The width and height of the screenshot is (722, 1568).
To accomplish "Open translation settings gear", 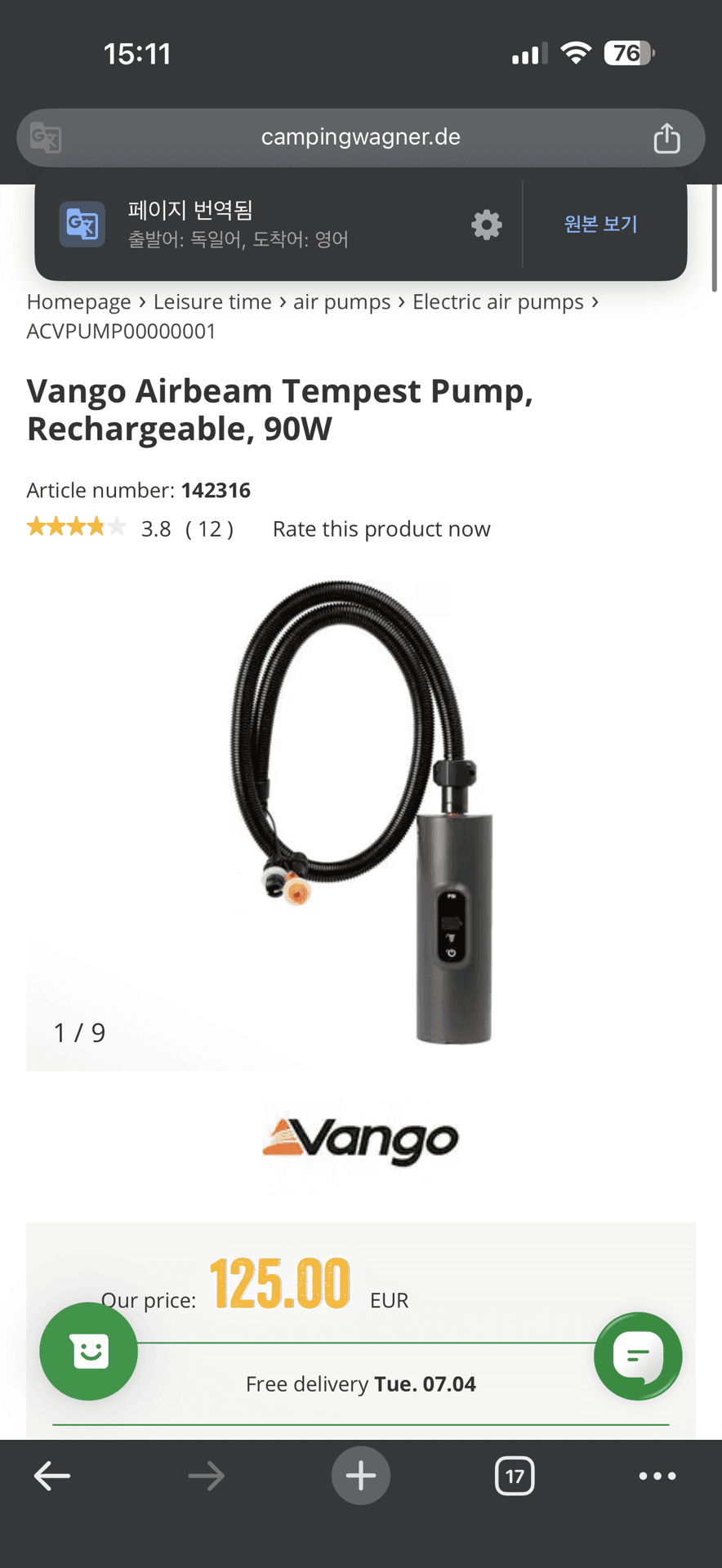I will click(486, 225).
